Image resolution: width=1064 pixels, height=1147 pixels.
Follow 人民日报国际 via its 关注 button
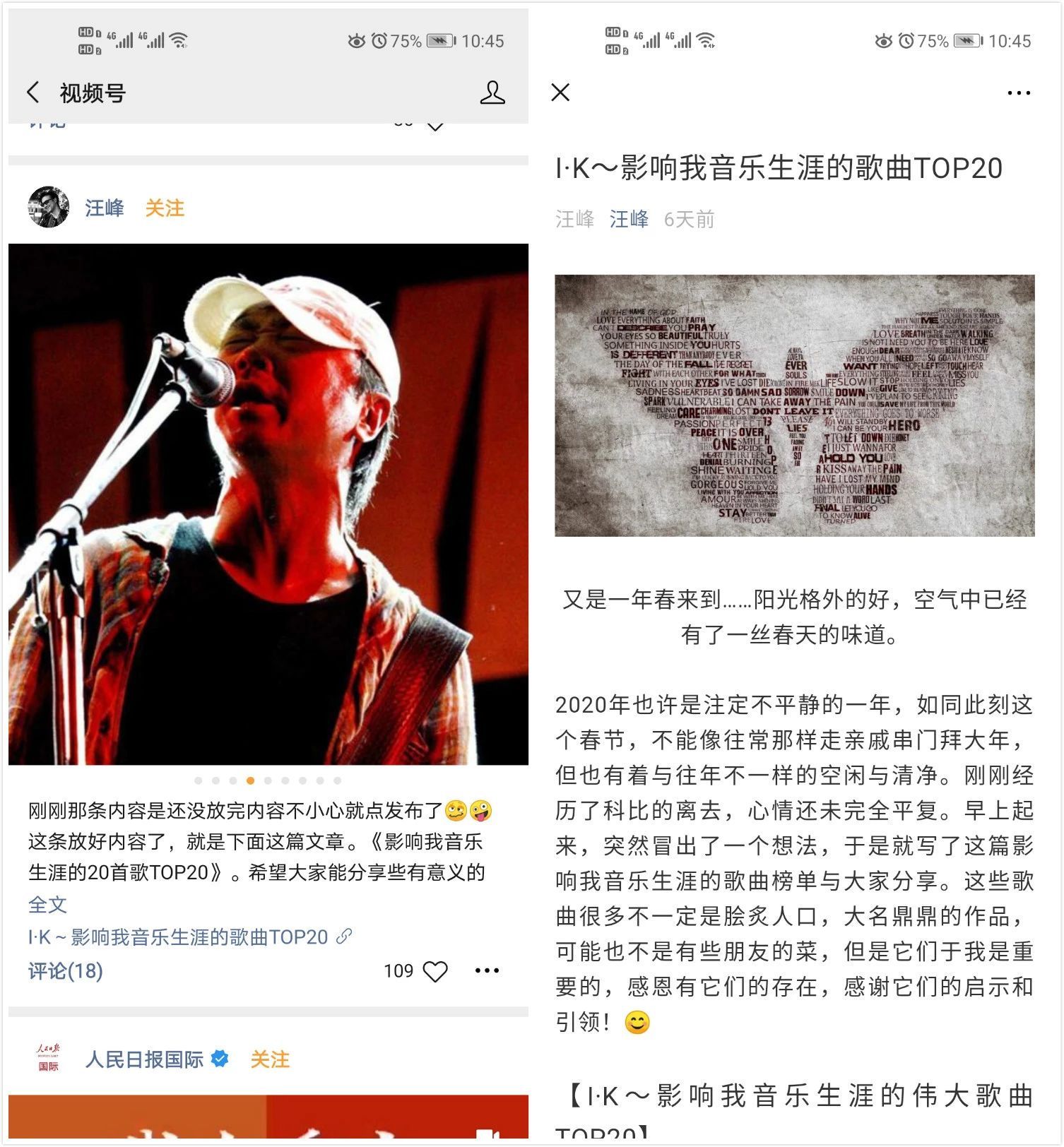tap(271, 1059)
